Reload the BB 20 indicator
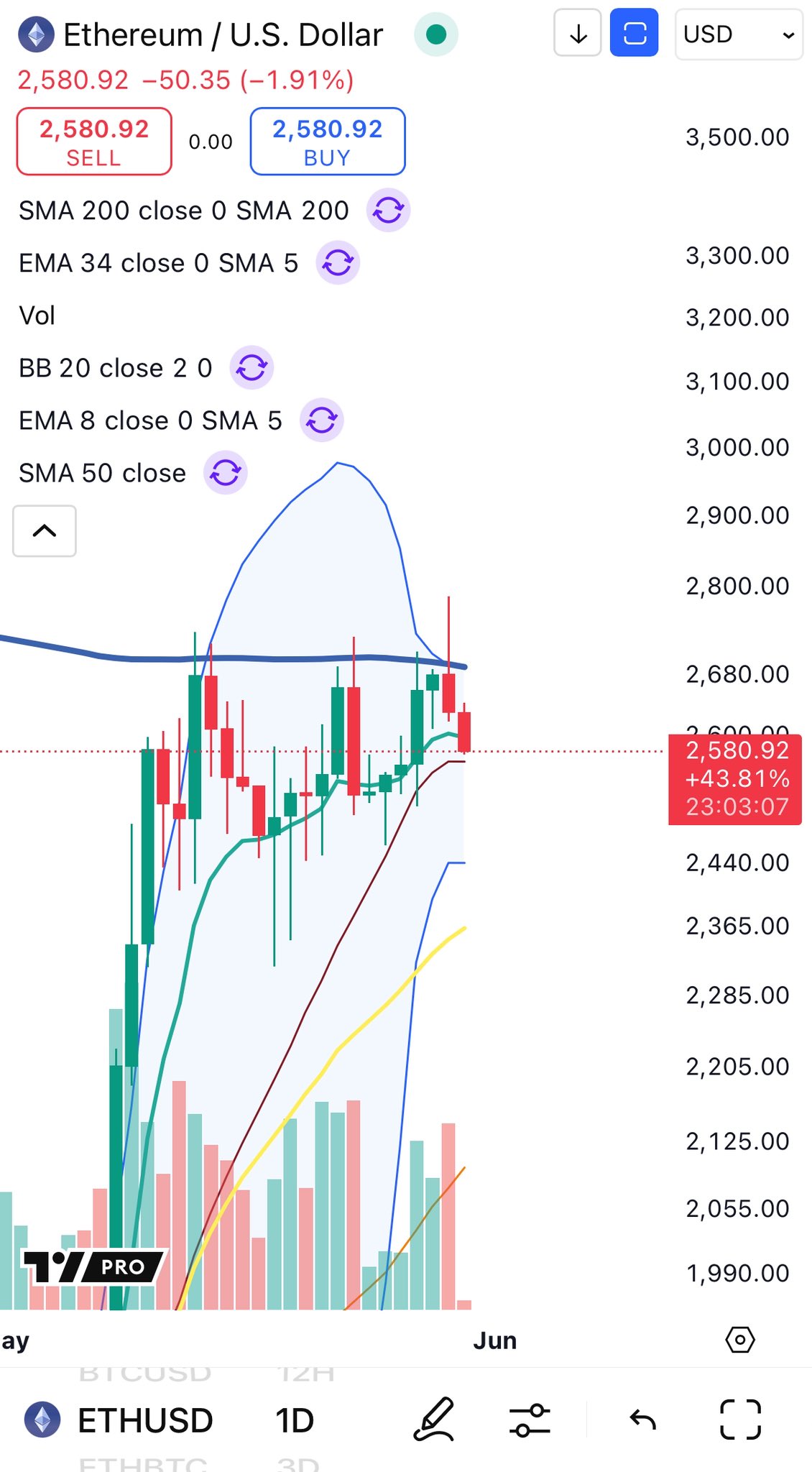Screen dimensions: 812x1472 coord(252,367)
